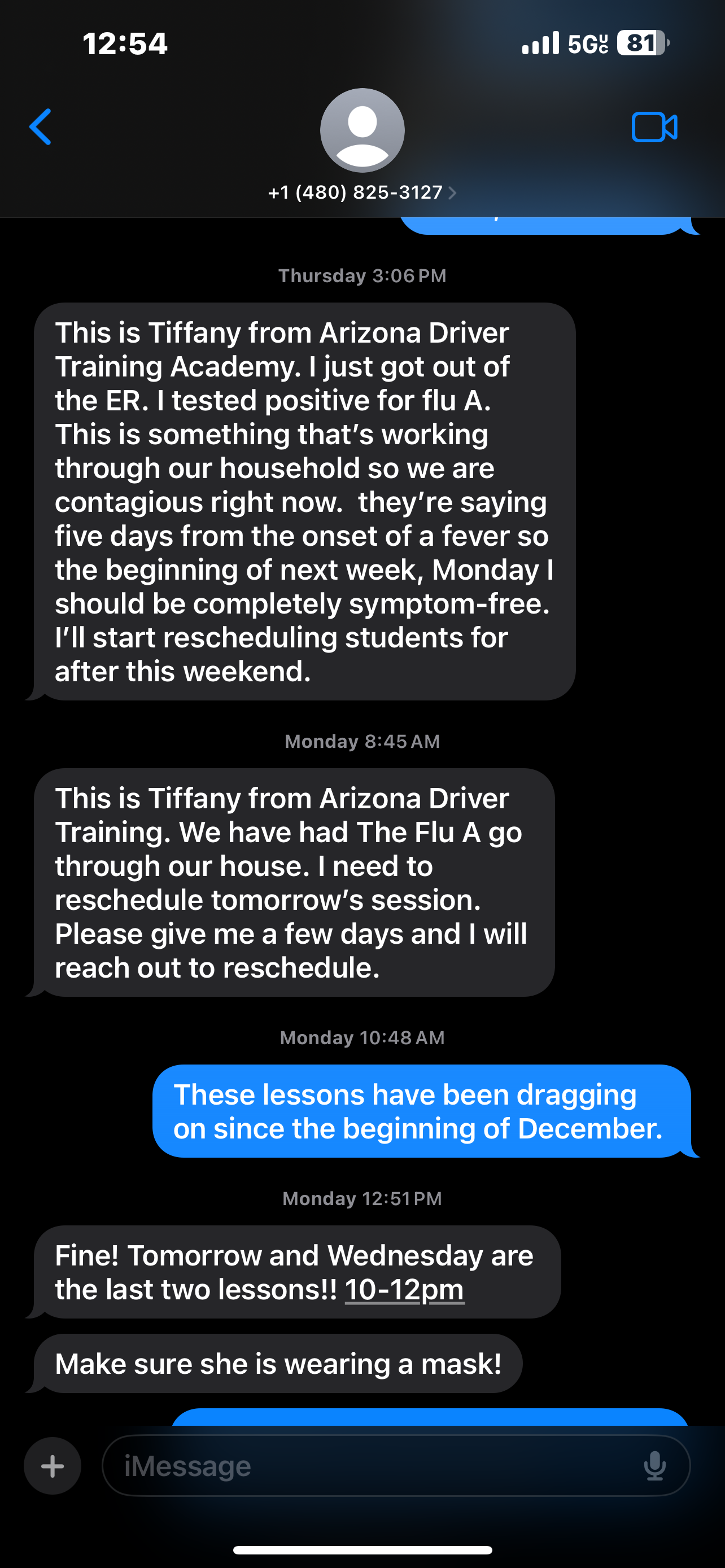Tap the underlined 10-12pm time link
The width and height of the screenshot is (725, 1568).
404,1290
